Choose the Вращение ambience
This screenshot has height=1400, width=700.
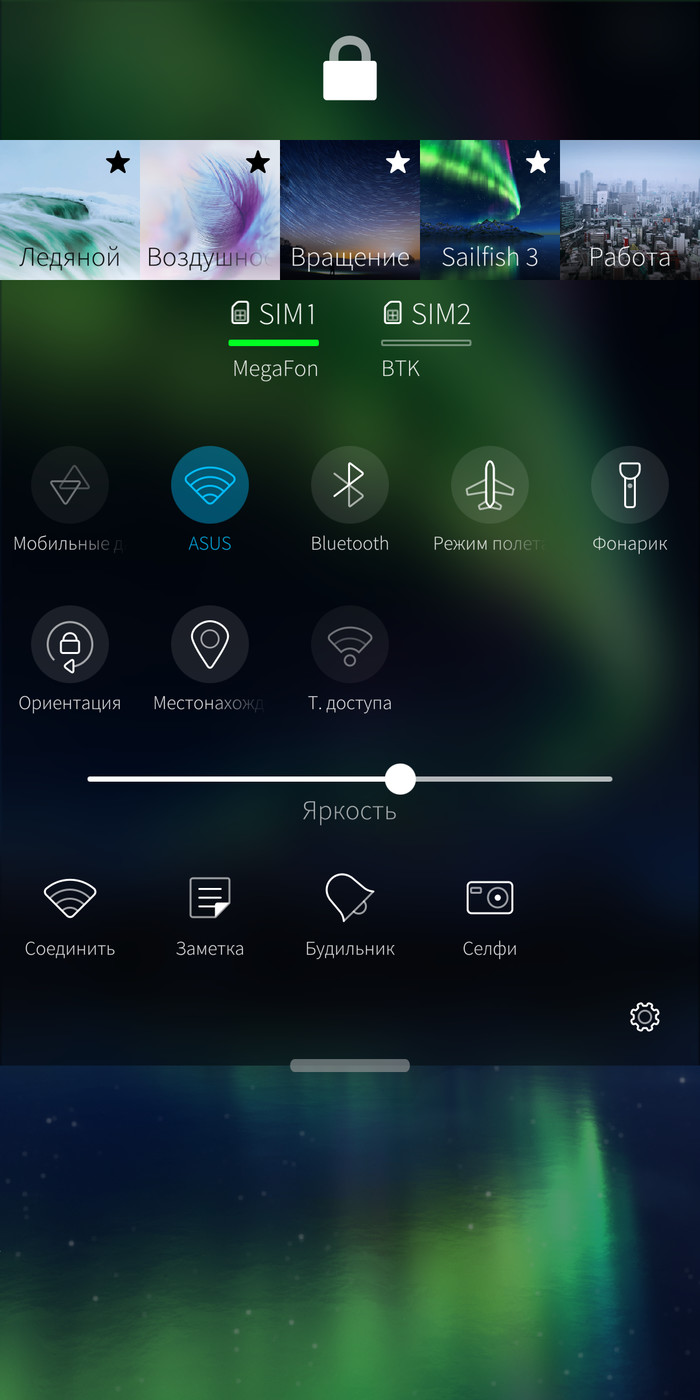[x=350, y=210]
